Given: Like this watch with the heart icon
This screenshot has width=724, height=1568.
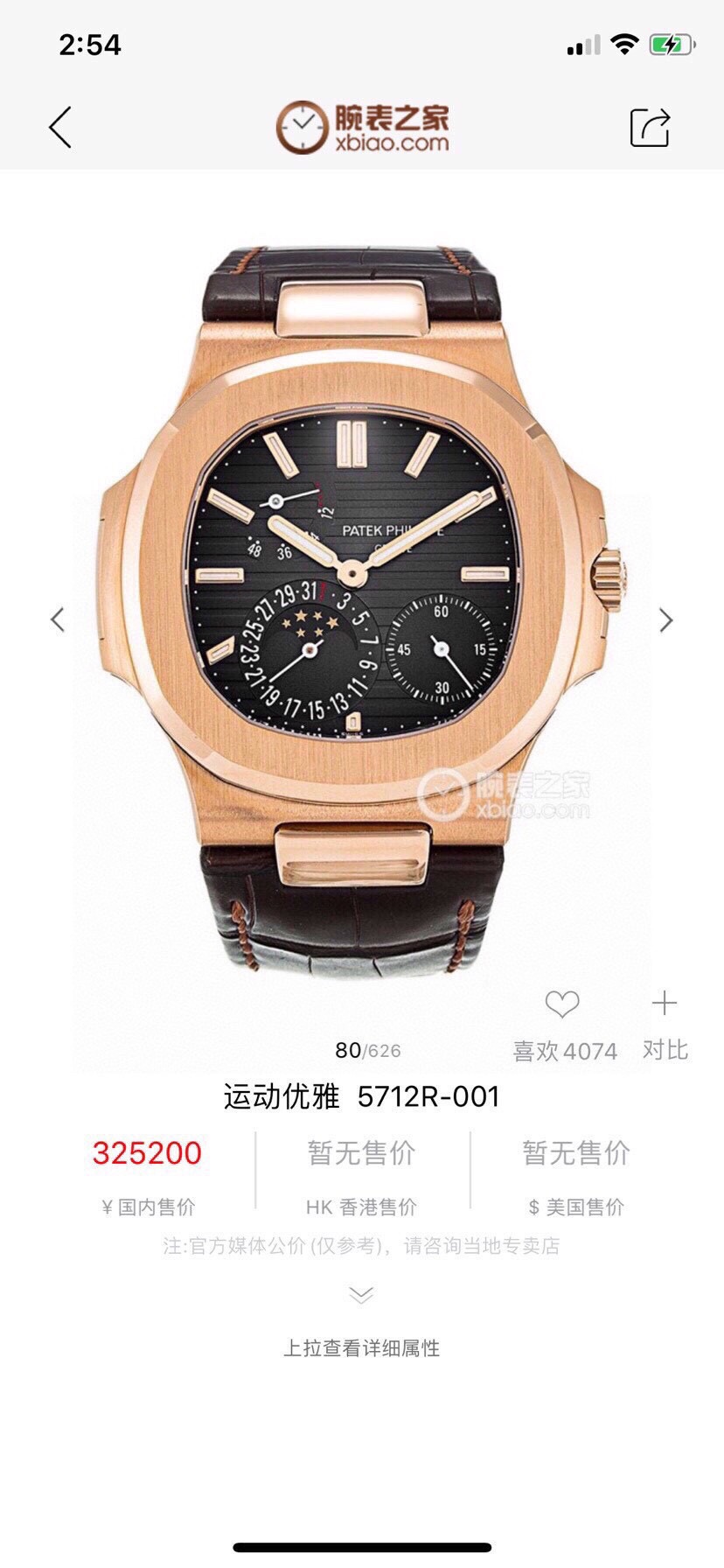Looking at the screenshot, I should [x=562, y=1004].
